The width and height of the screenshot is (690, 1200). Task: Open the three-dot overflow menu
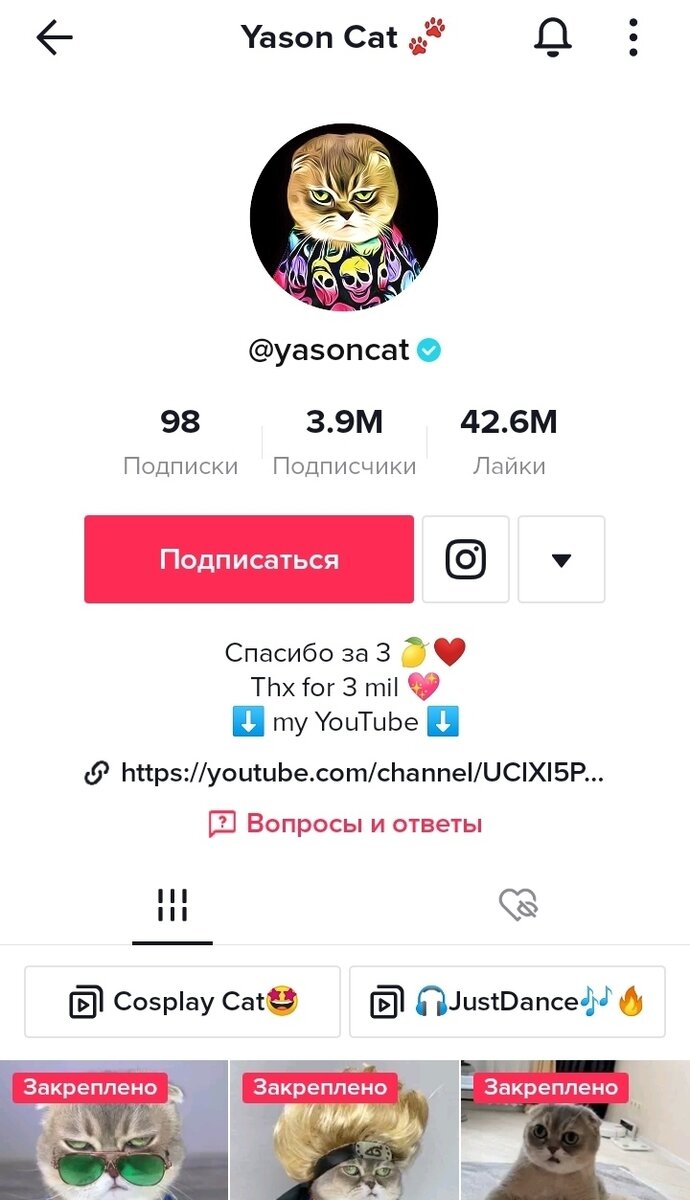click(633, 37)
